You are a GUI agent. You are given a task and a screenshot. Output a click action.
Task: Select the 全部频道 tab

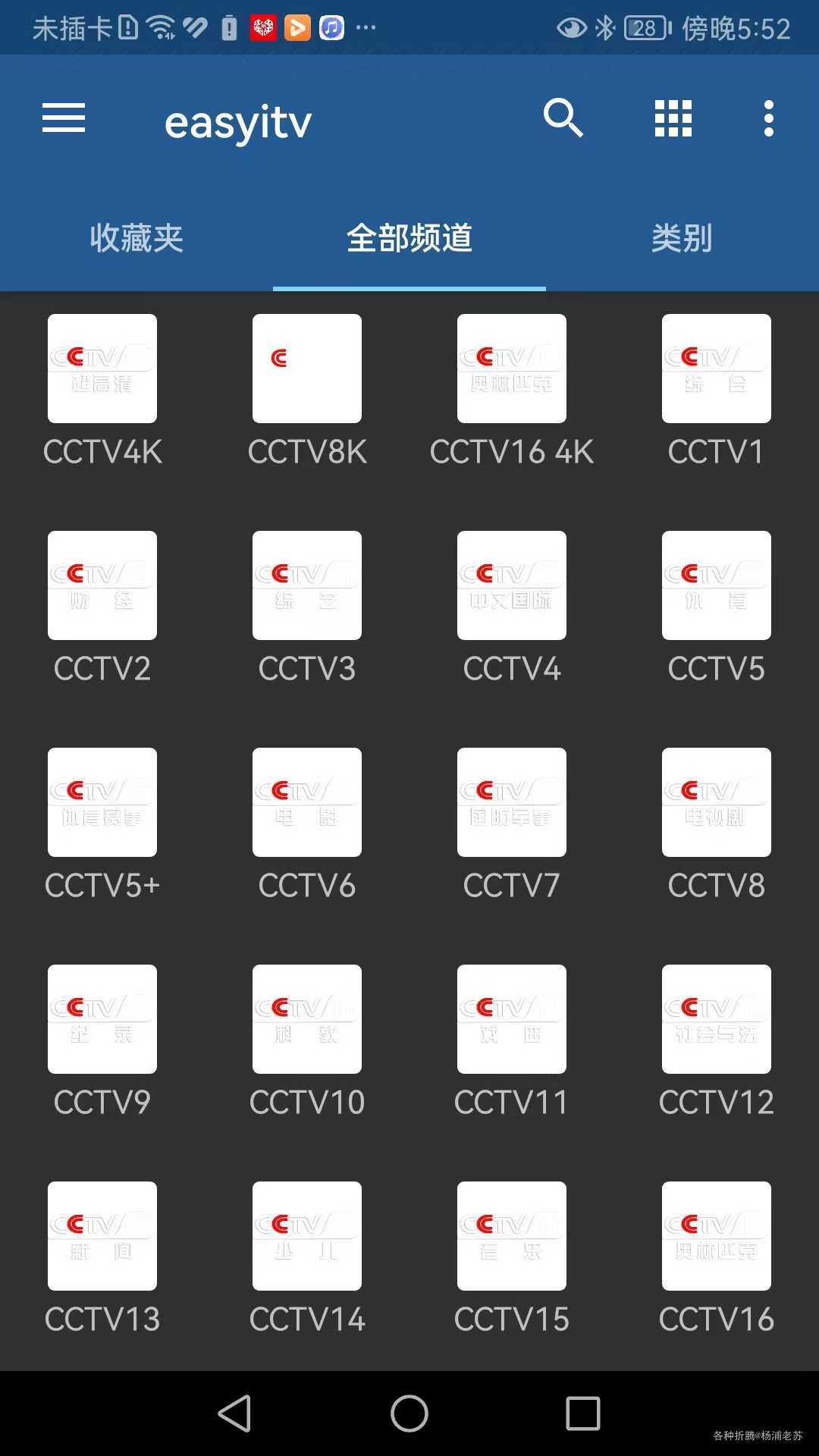[x=409, y=237]
